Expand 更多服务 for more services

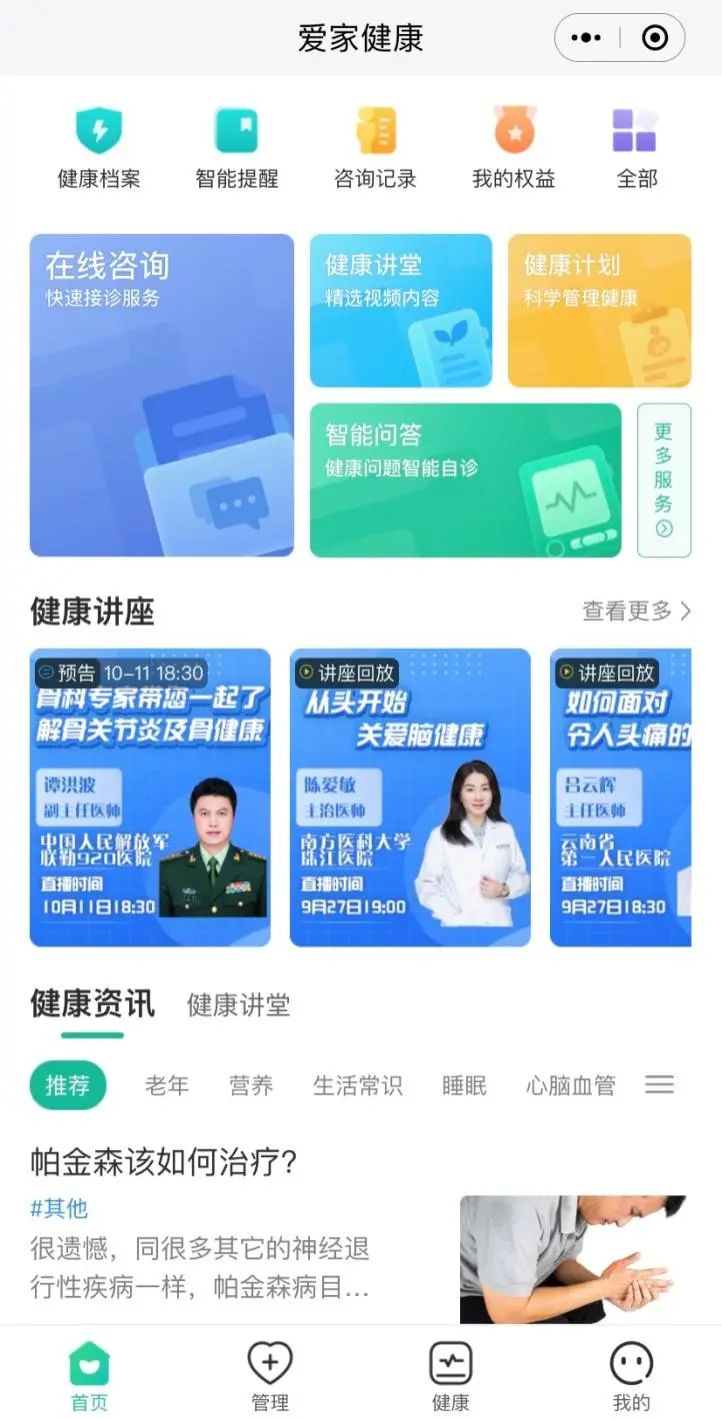664,481
